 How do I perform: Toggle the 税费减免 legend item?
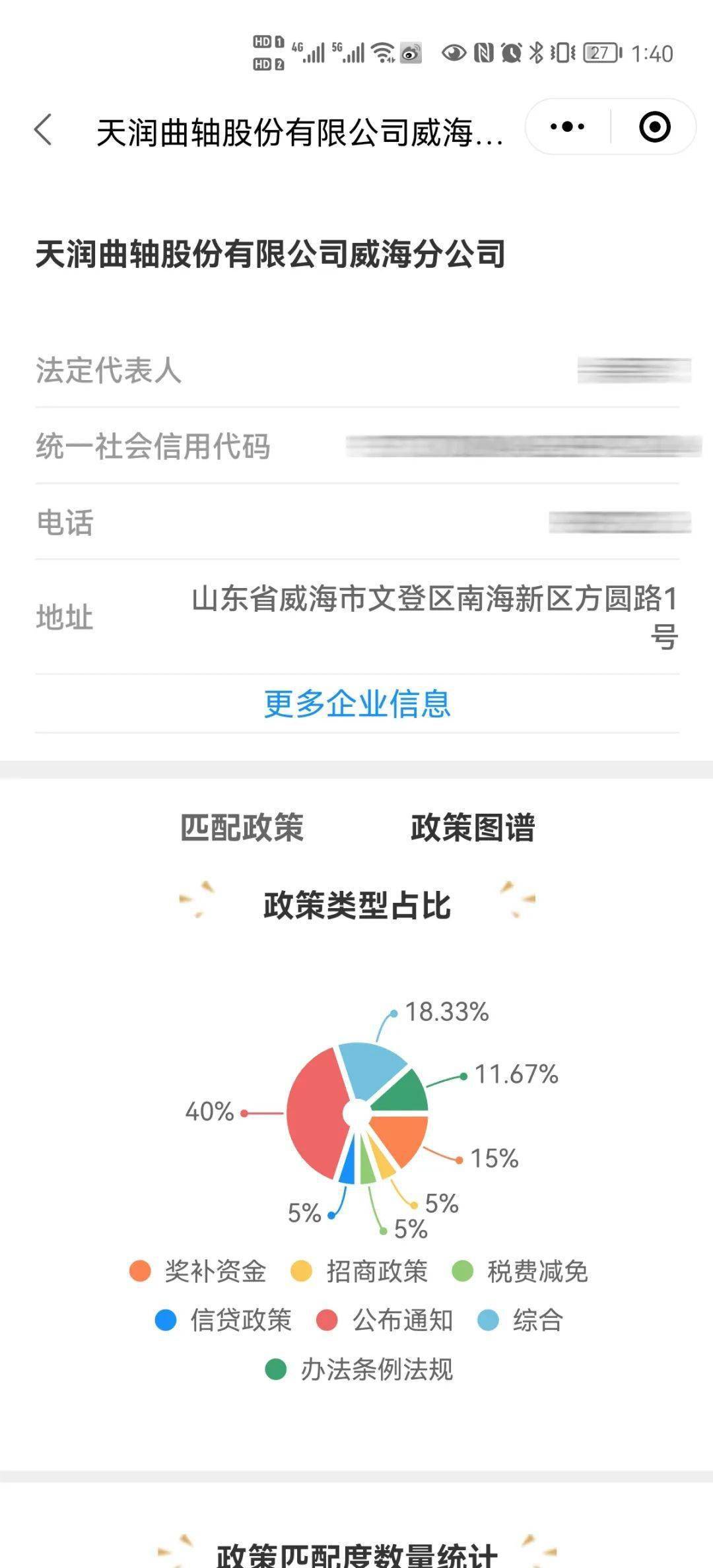(520, 1271)
